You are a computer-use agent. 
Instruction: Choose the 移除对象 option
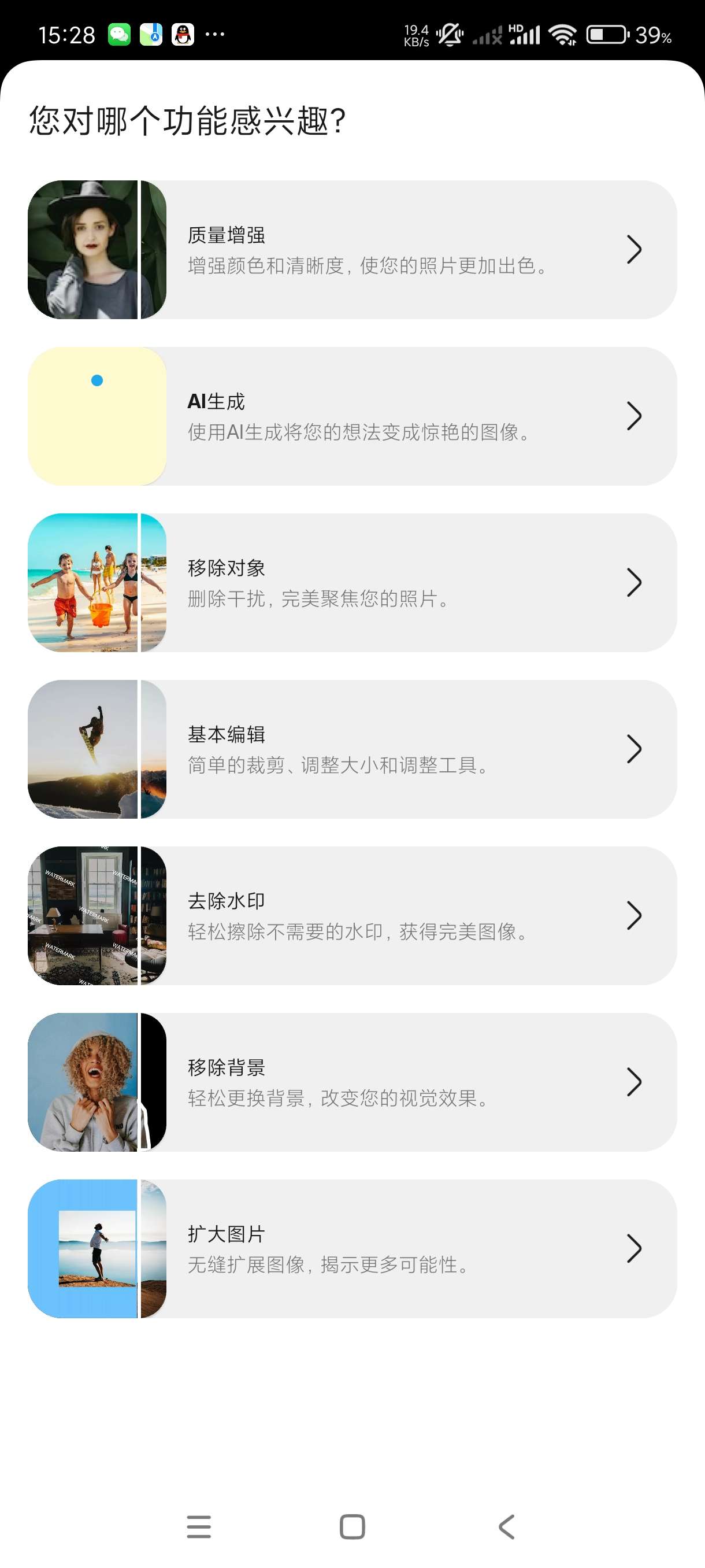365,583
